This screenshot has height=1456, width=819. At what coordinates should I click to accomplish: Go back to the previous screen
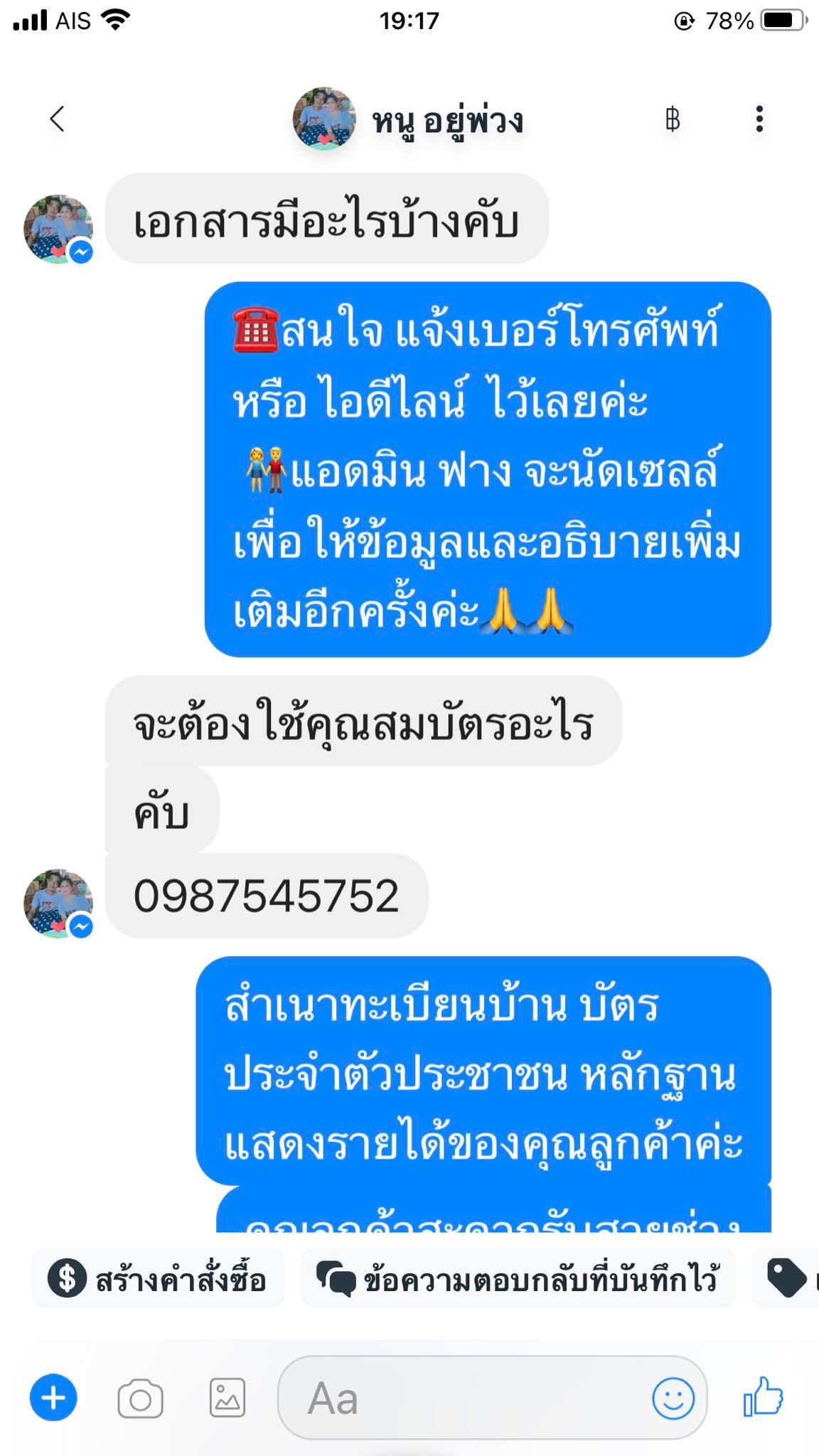point(58,119)
